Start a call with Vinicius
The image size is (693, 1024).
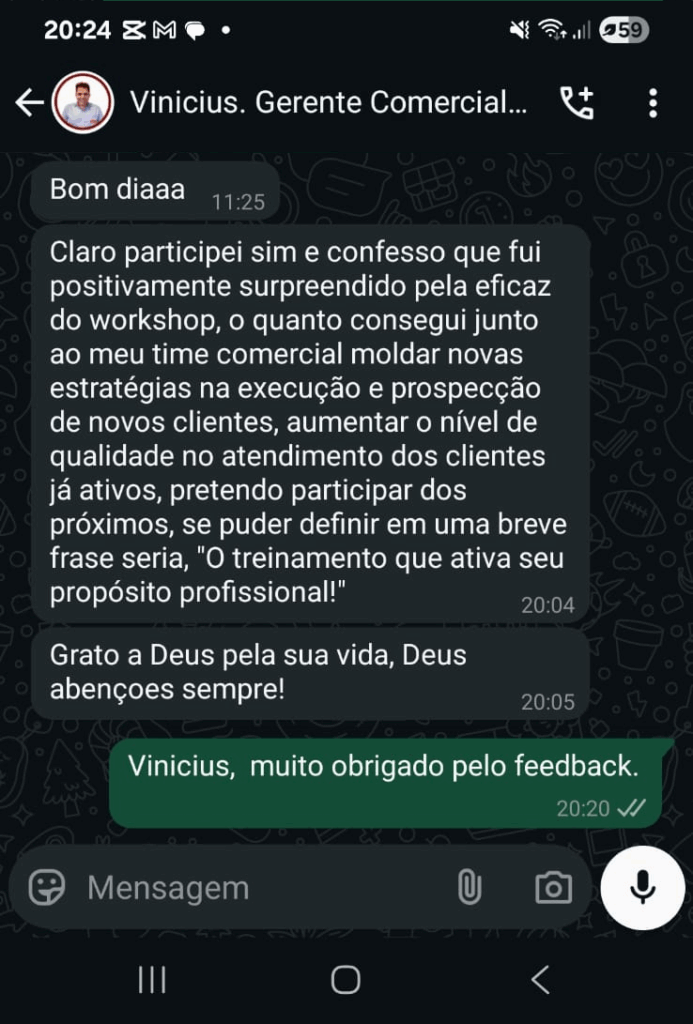[577, 102]
